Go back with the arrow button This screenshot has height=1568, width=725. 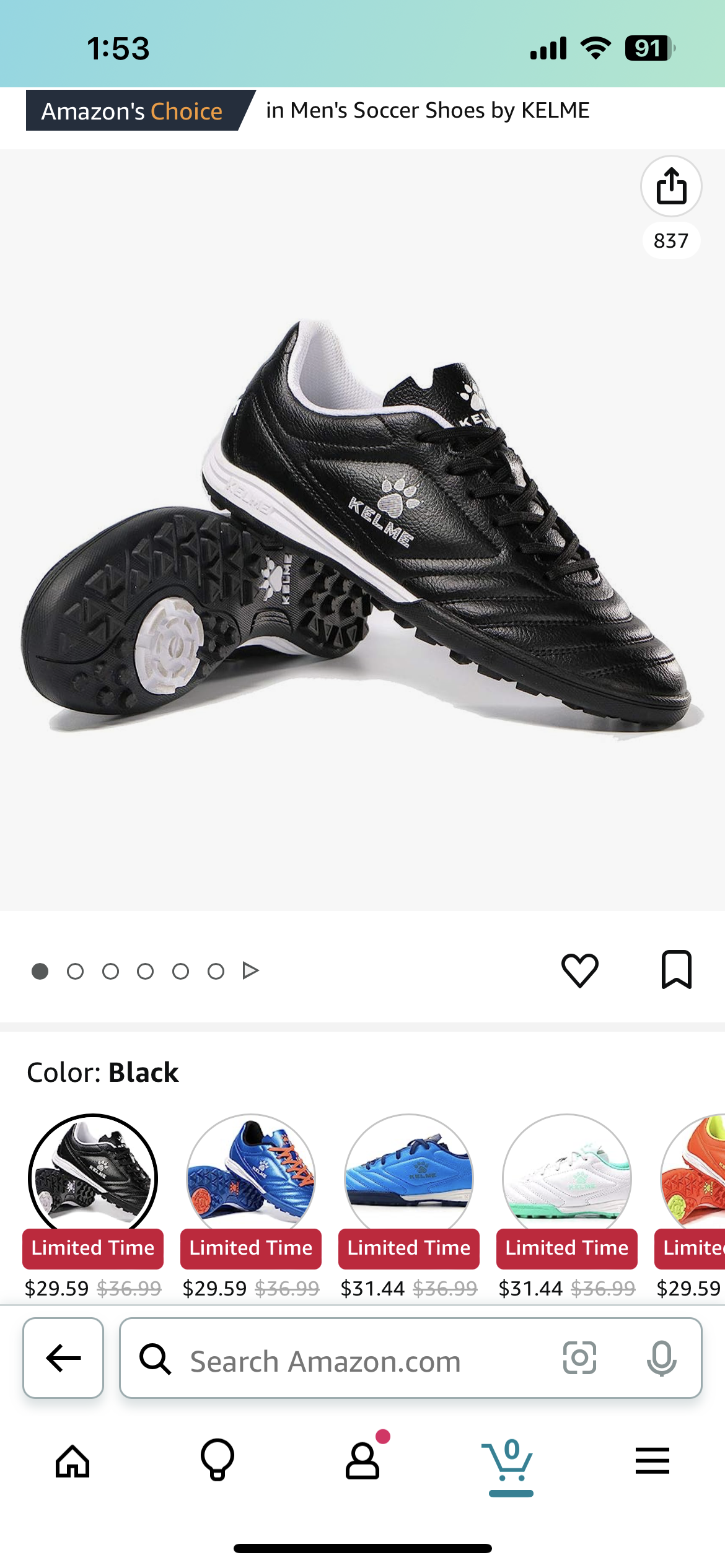[x=63, y=1358]
